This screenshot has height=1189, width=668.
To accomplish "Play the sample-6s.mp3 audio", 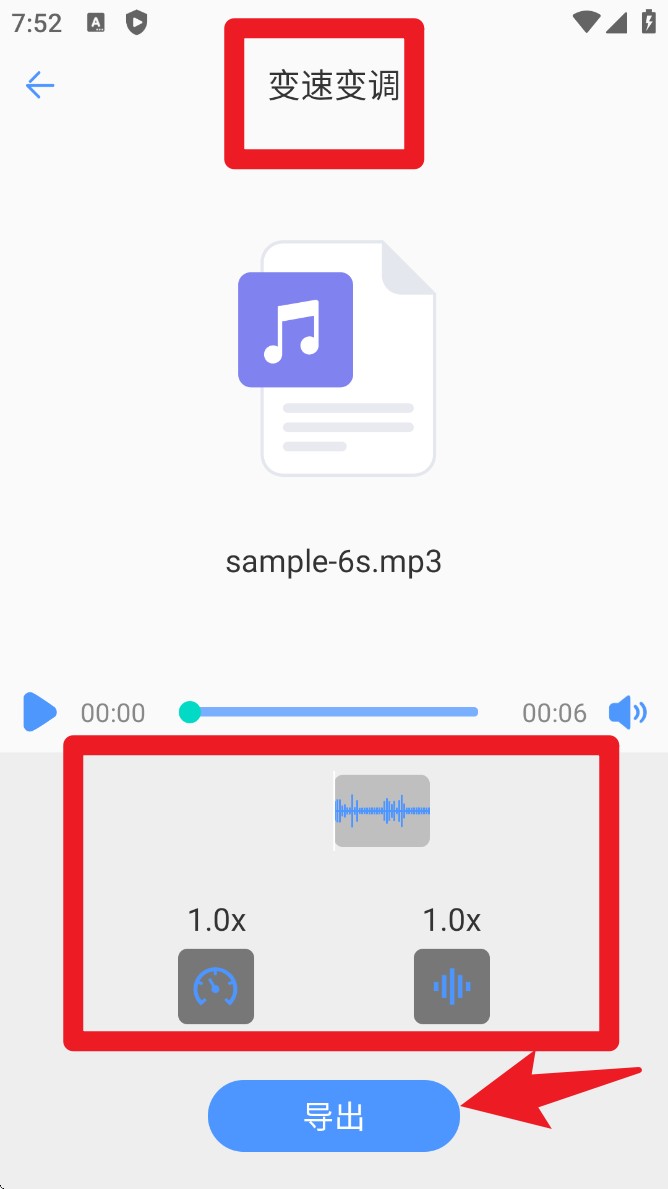I will coord(39,712).
